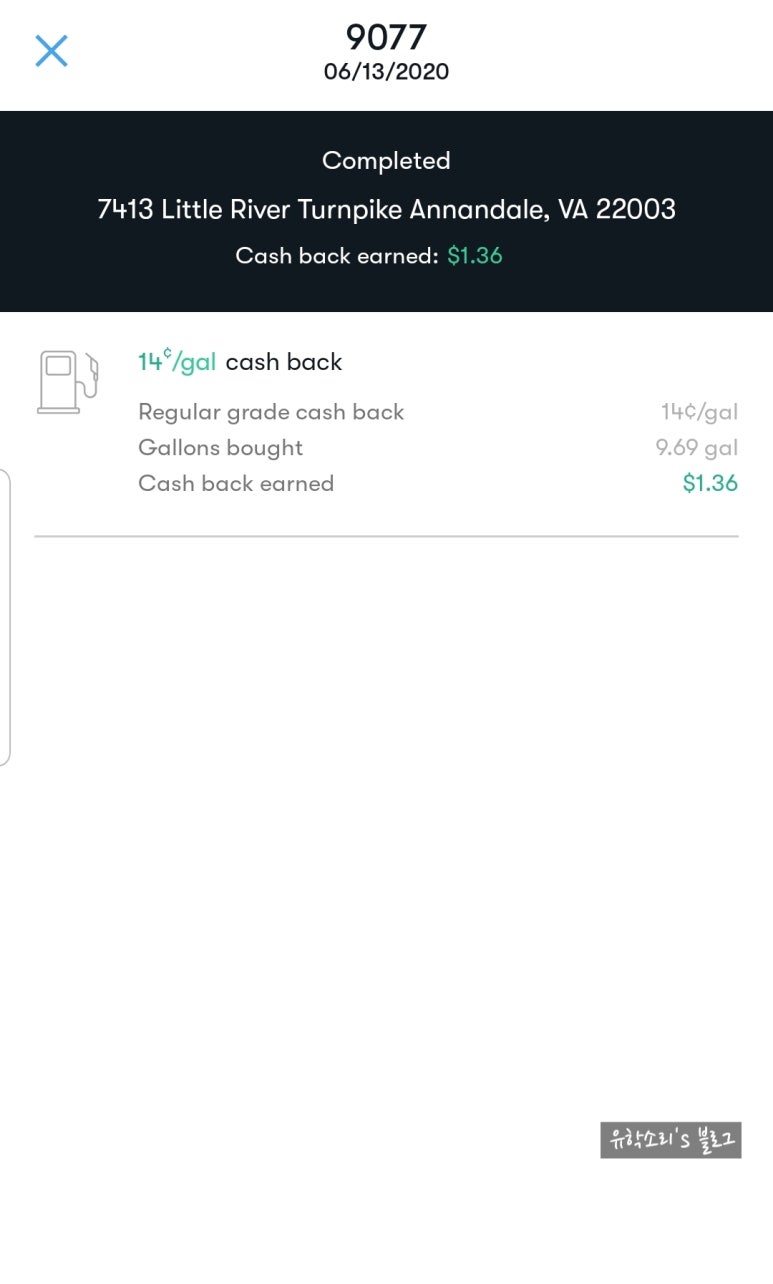Close the 9077 transaction details
Viewport: 773px width, 1284px height.
click(51, 51)
